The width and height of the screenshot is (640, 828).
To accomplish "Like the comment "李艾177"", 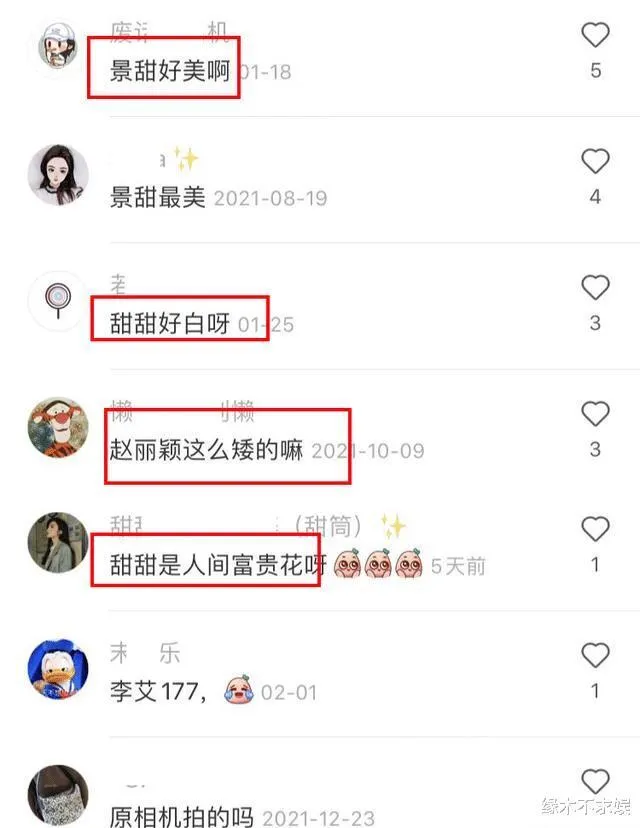I will 595,655.
